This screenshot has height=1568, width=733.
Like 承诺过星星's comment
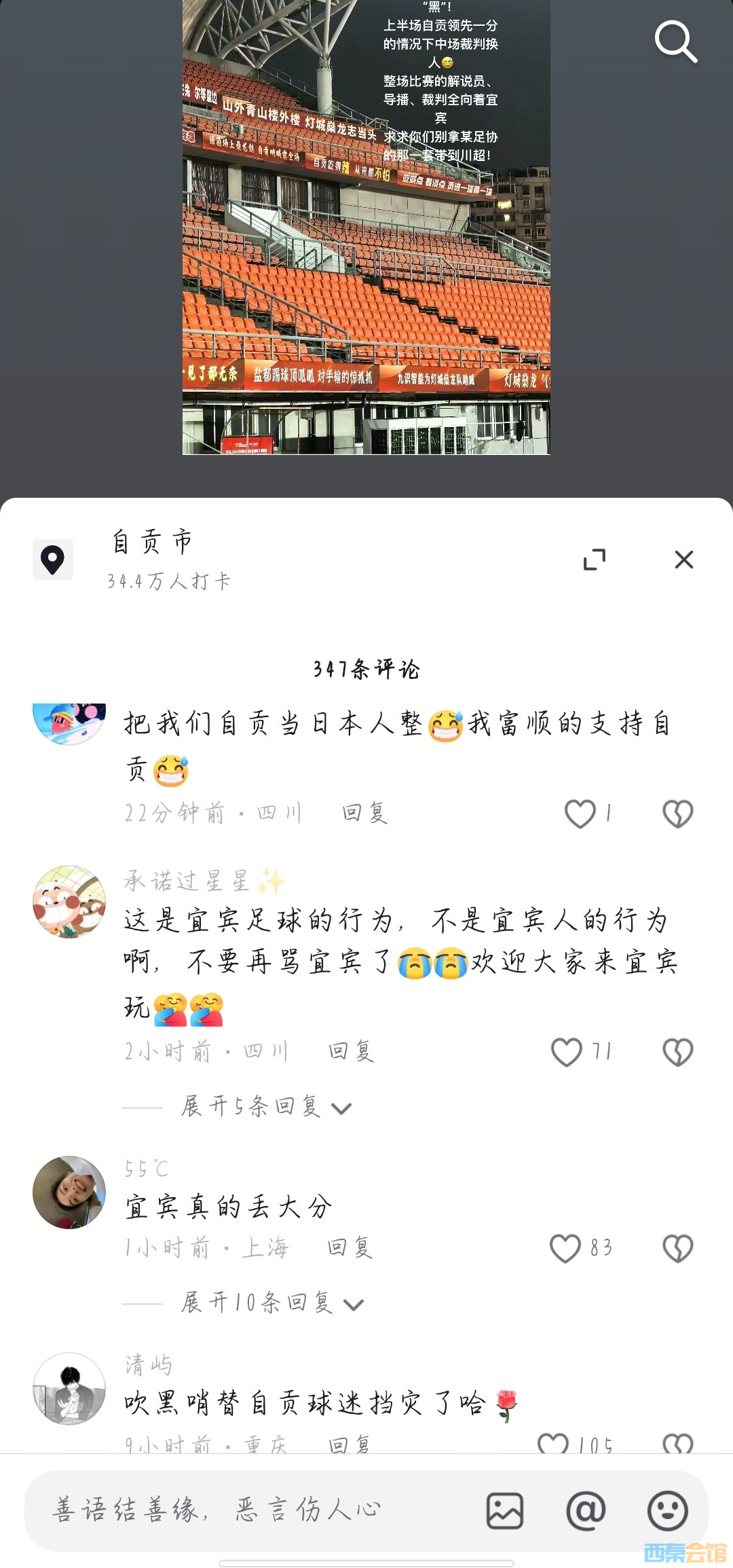[x=567, y=1052]
